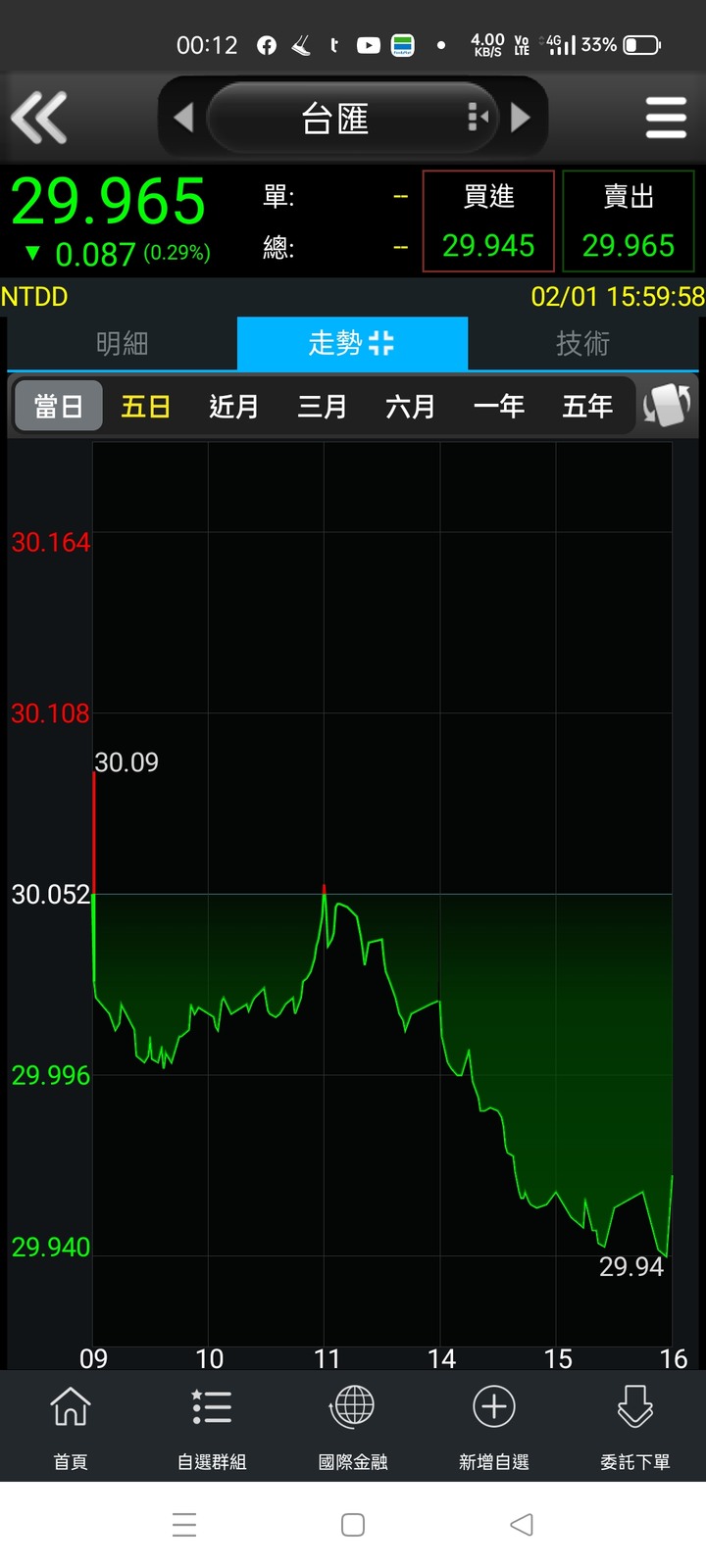This screenshot has width=706, height=1568.
Task: Switch to the next symbol arrow
Action: pos(521,118)
